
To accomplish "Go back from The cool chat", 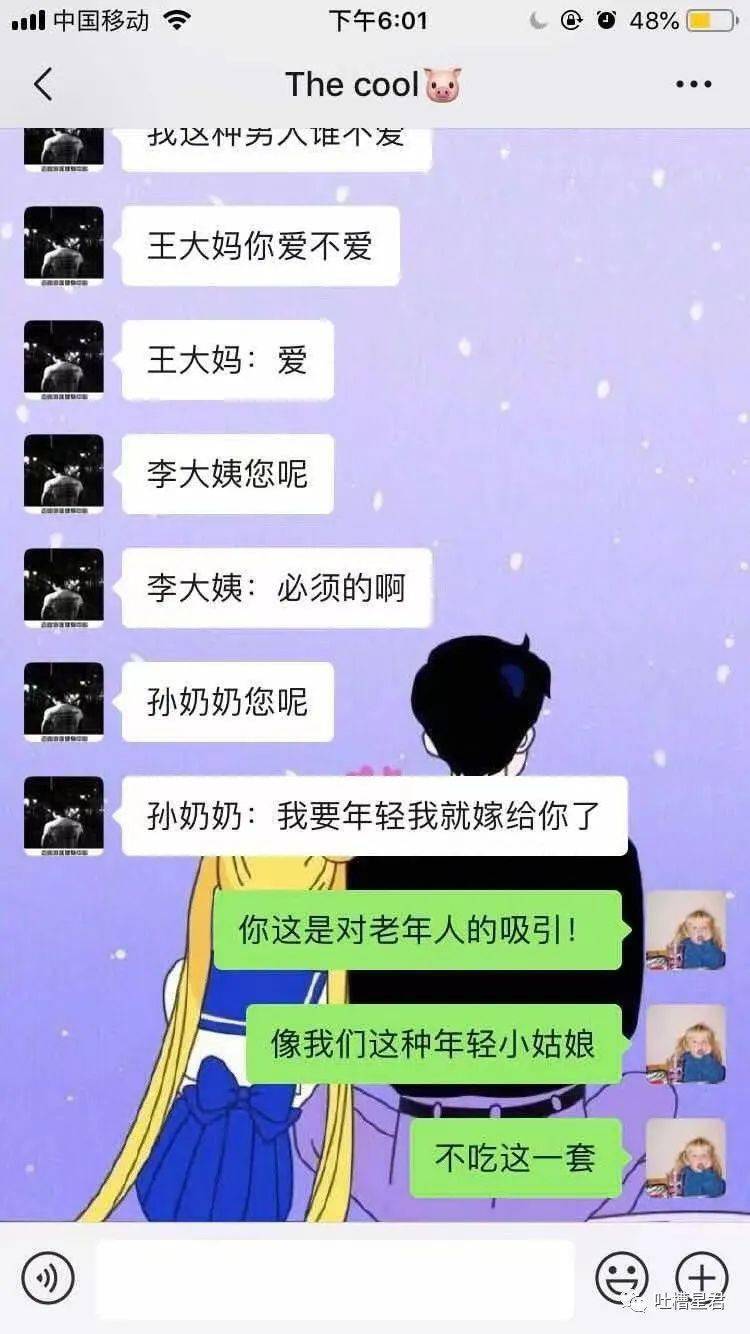I will (x=42, y=85).
